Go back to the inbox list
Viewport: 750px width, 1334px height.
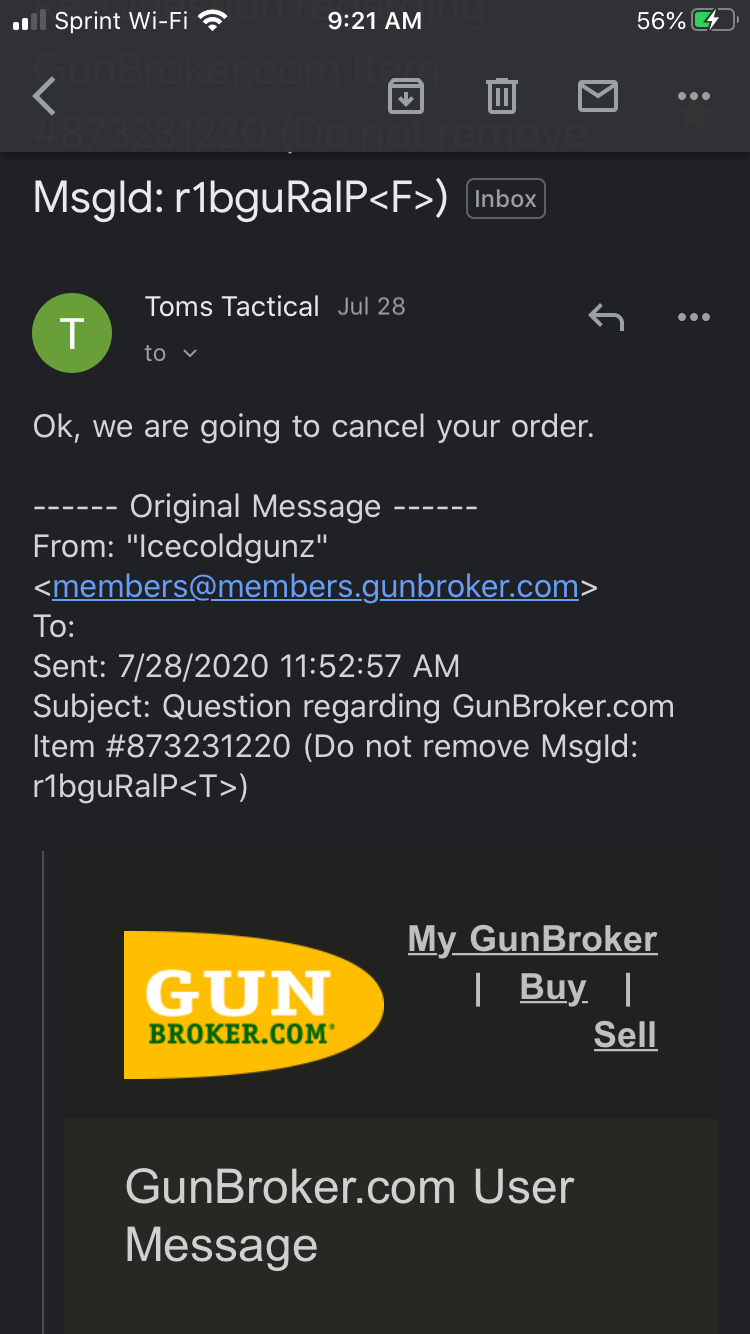click(44, 97)
